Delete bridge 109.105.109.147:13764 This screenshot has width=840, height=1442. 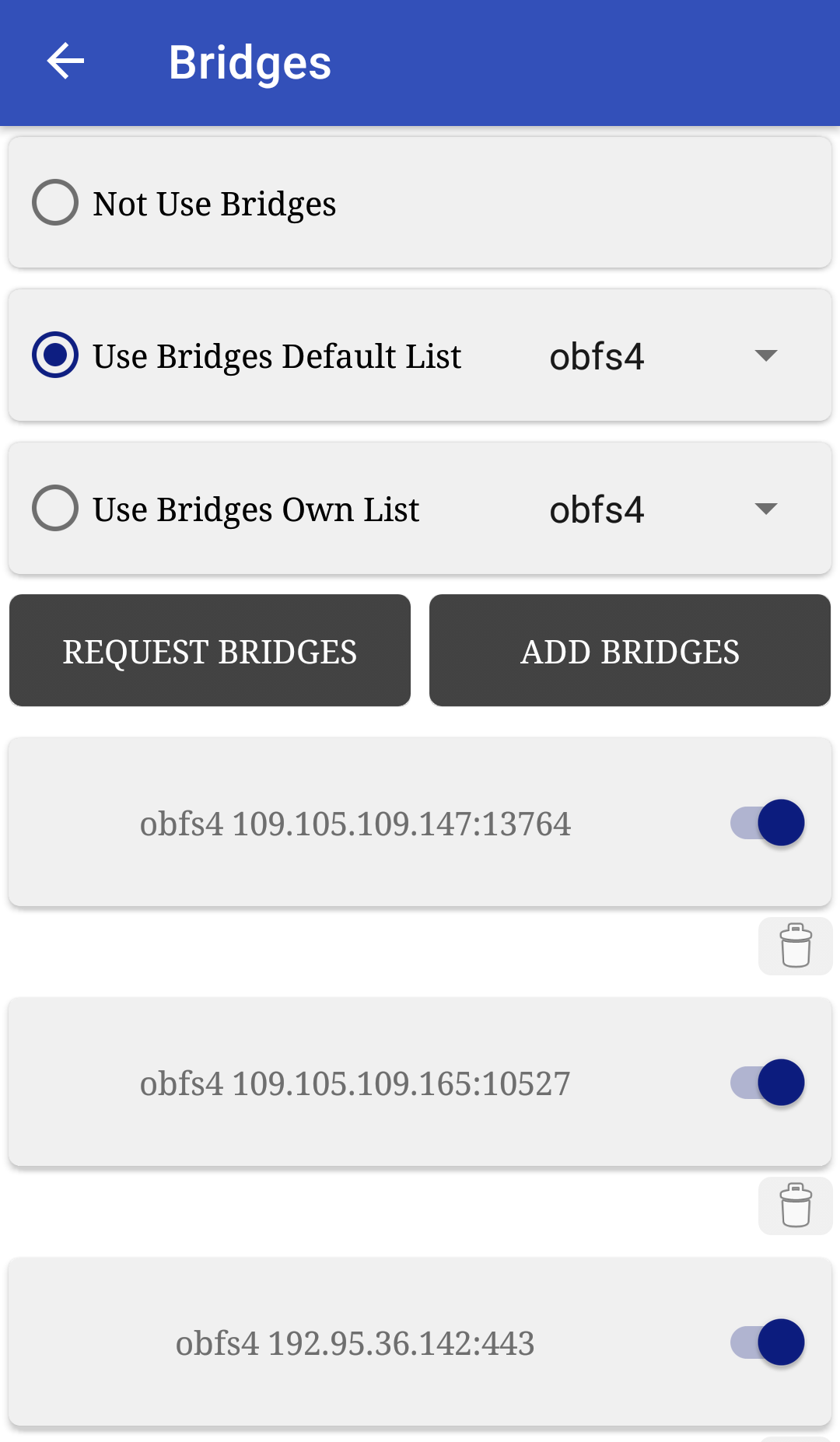[795, 946]
